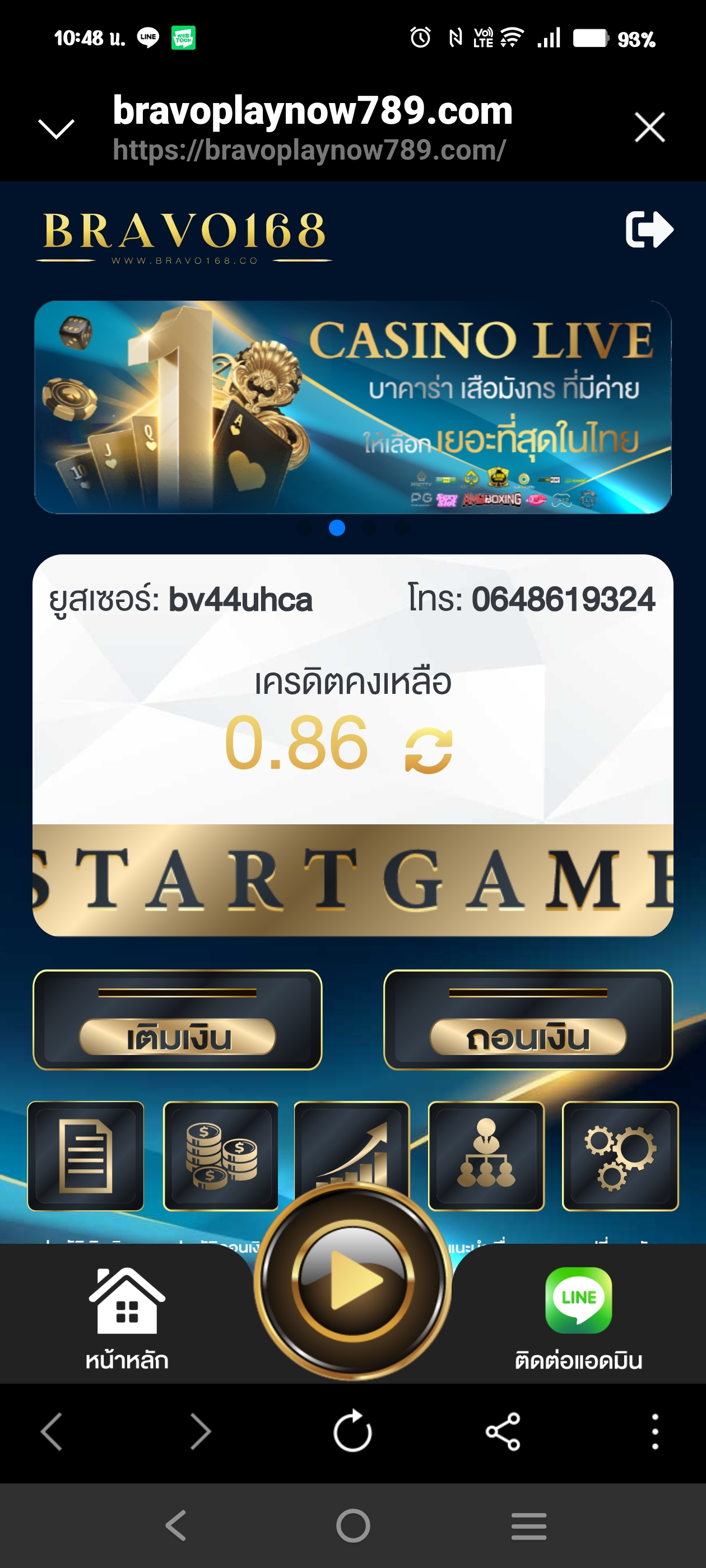
Task: Open the document history icon tile
Action: click(x=86, y=1155)
